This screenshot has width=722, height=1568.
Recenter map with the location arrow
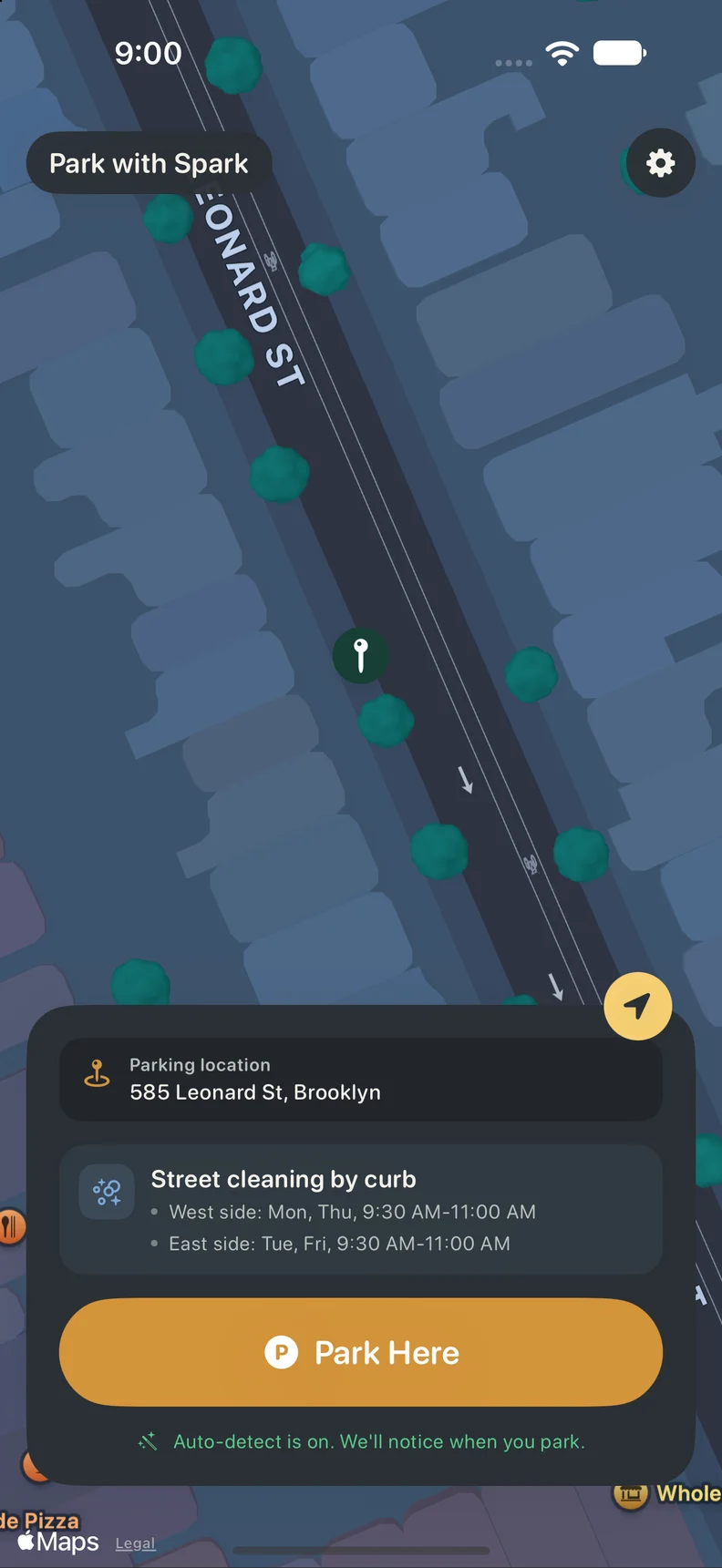(x=638, y=1006)
